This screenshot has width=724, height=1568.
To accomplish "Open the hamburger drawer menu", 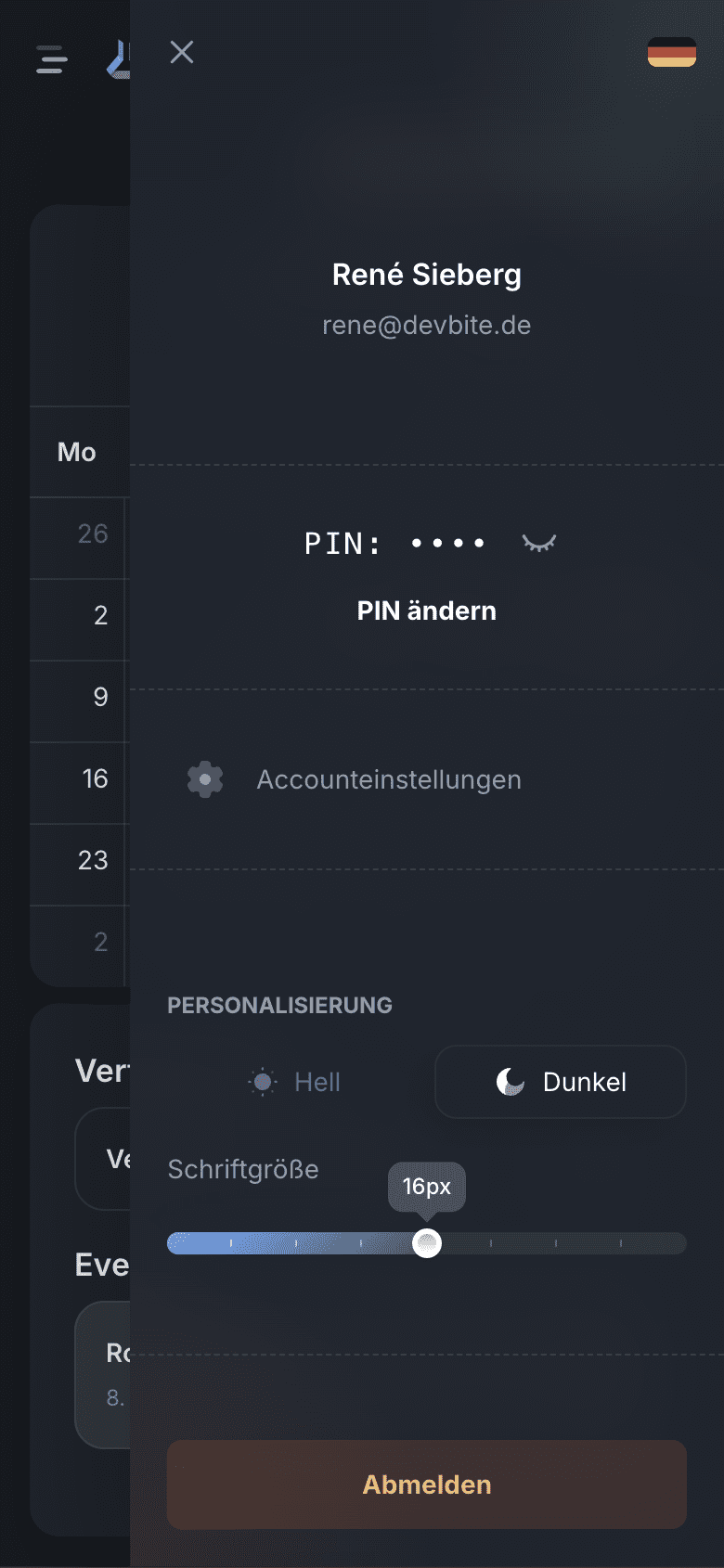I will click(52, 59).
